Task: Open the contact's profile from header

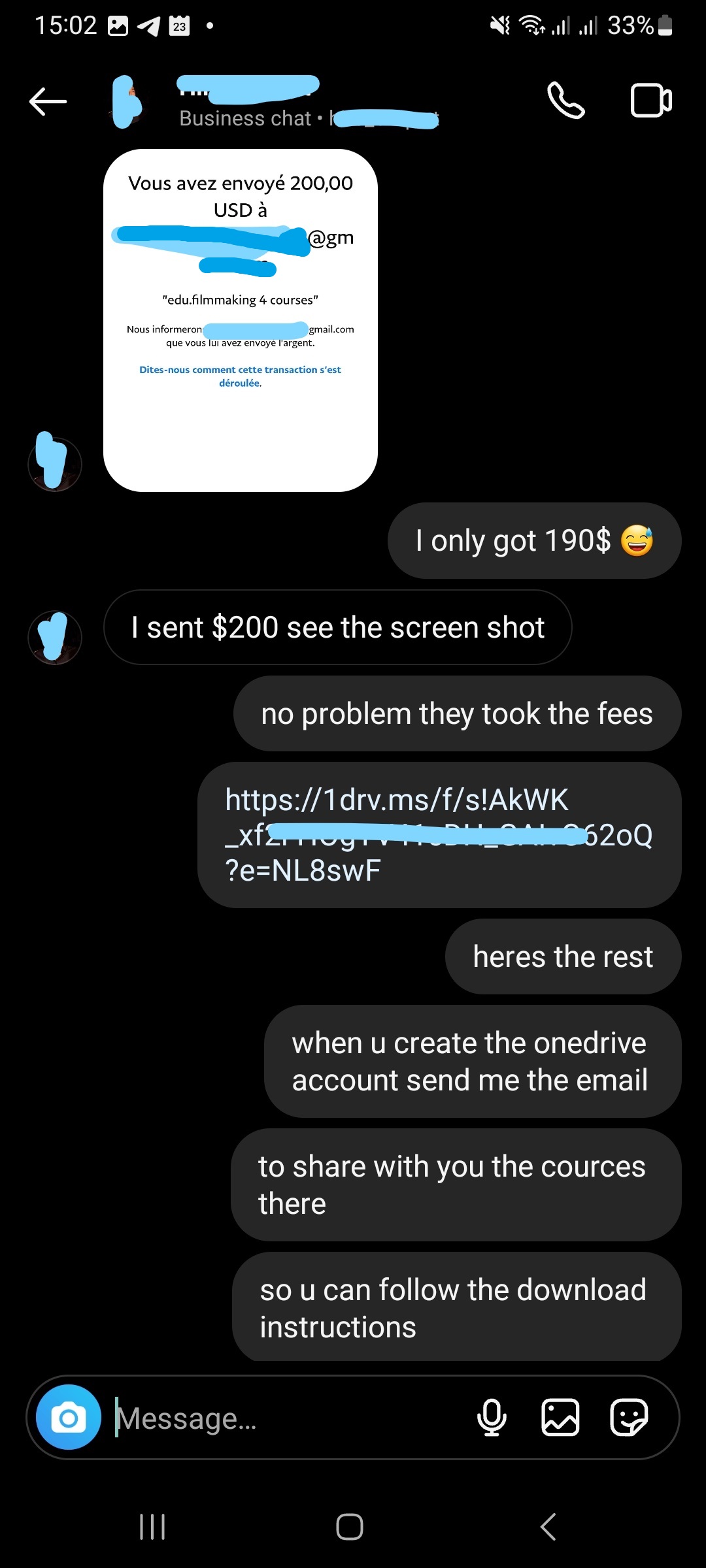Action: click(248, 101)
